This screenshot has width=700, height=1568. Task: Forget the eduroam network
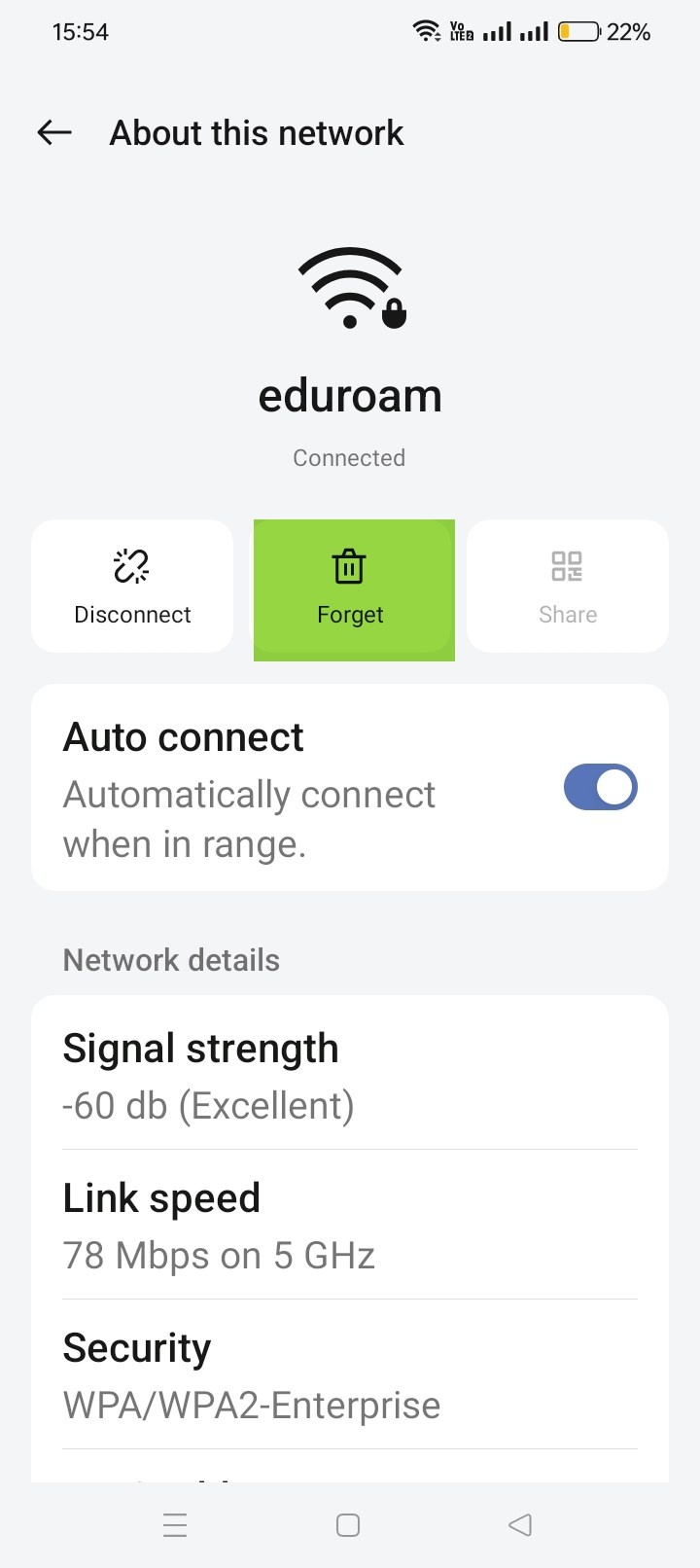point(350,588)
